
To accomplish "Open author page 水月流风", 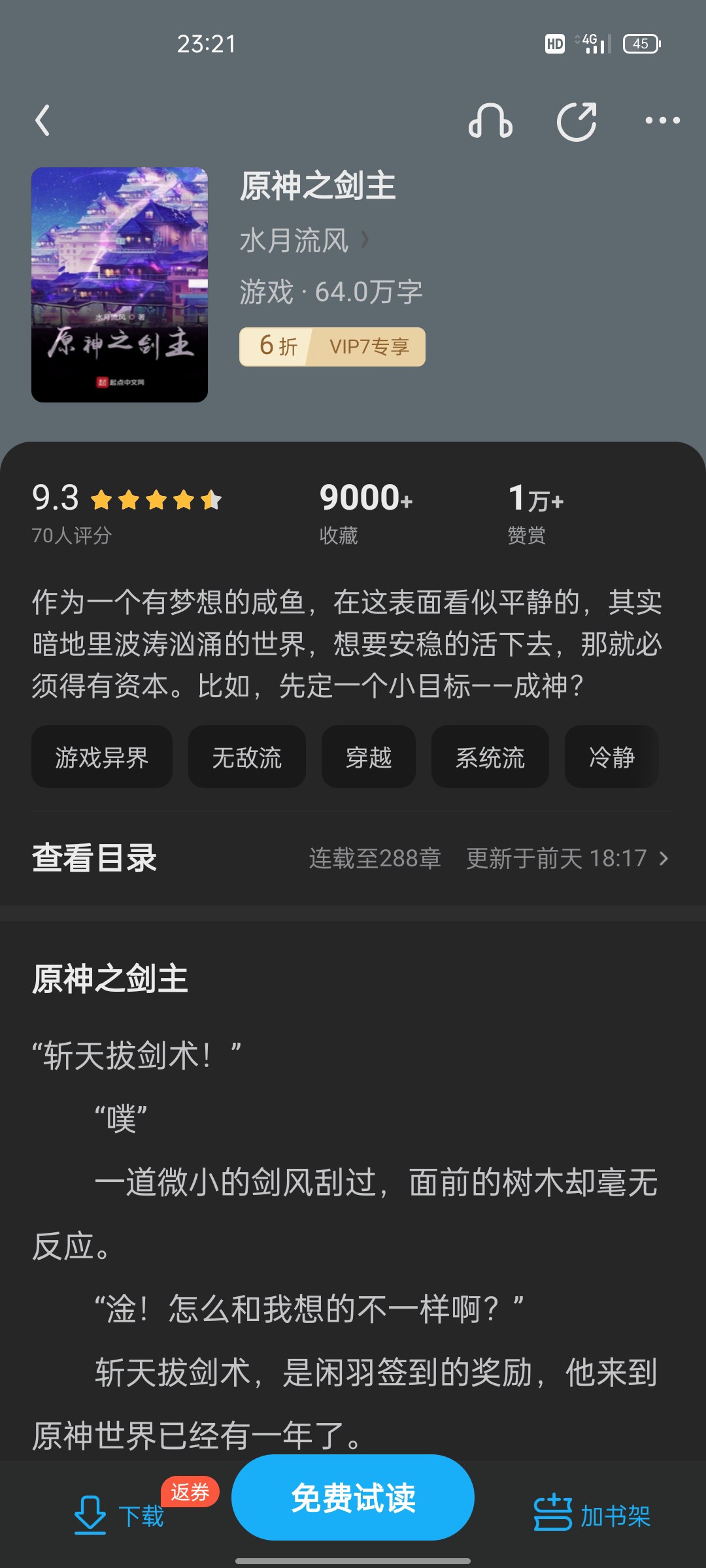I will (303, 240).
